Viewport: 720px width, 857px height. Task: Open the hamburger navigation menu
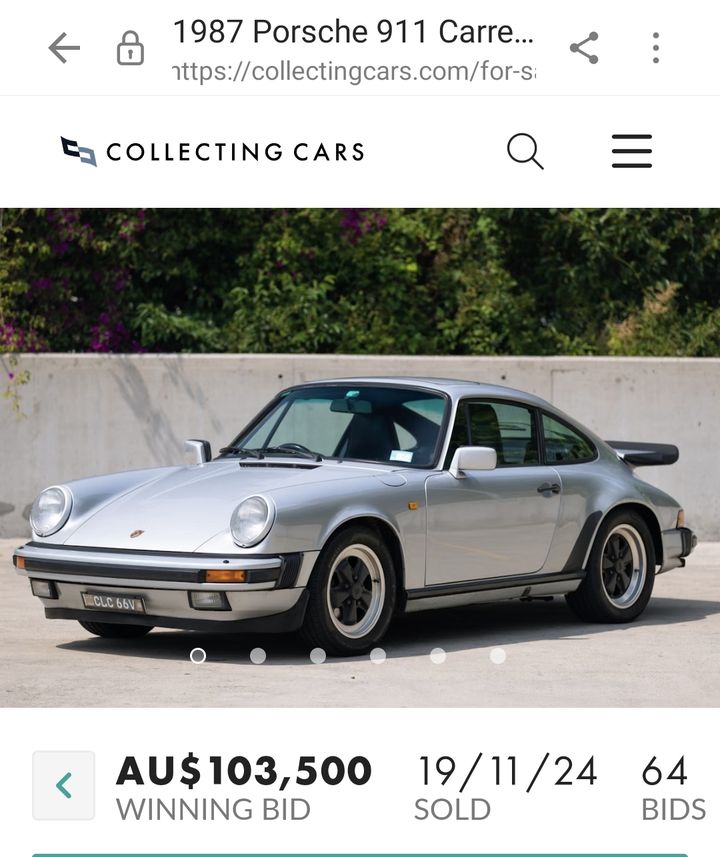point(632,152)
